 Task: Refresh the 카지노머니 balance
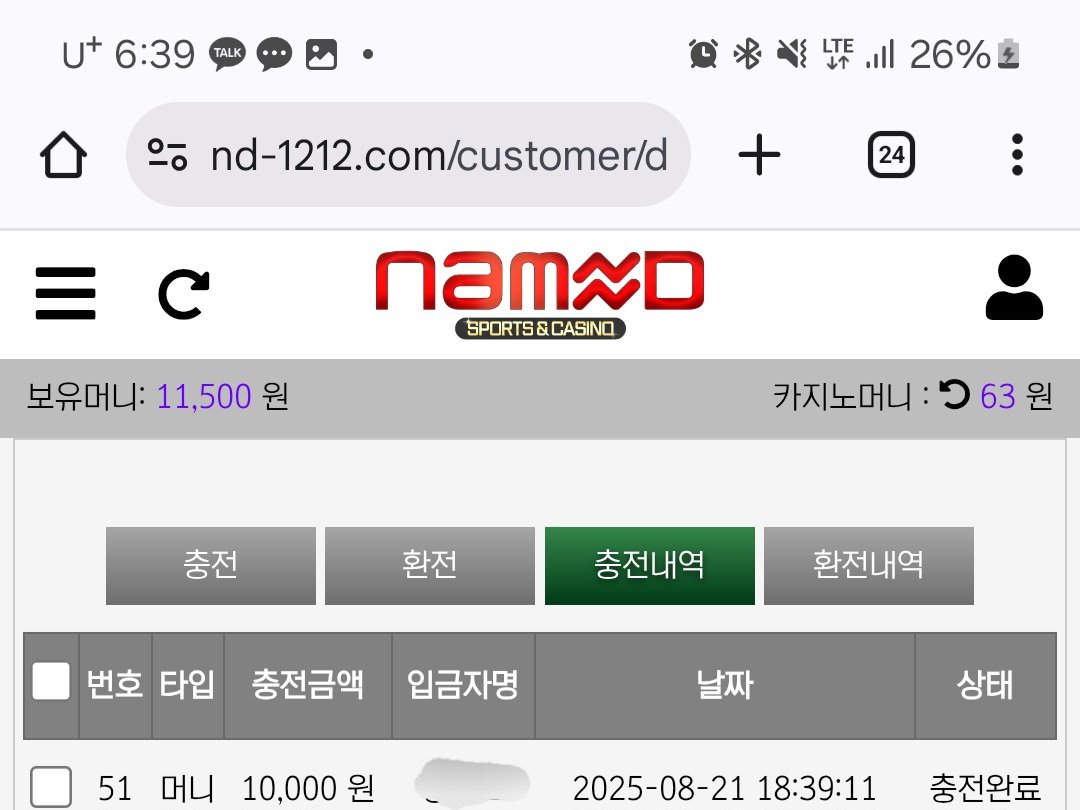(x=955, y=397)
